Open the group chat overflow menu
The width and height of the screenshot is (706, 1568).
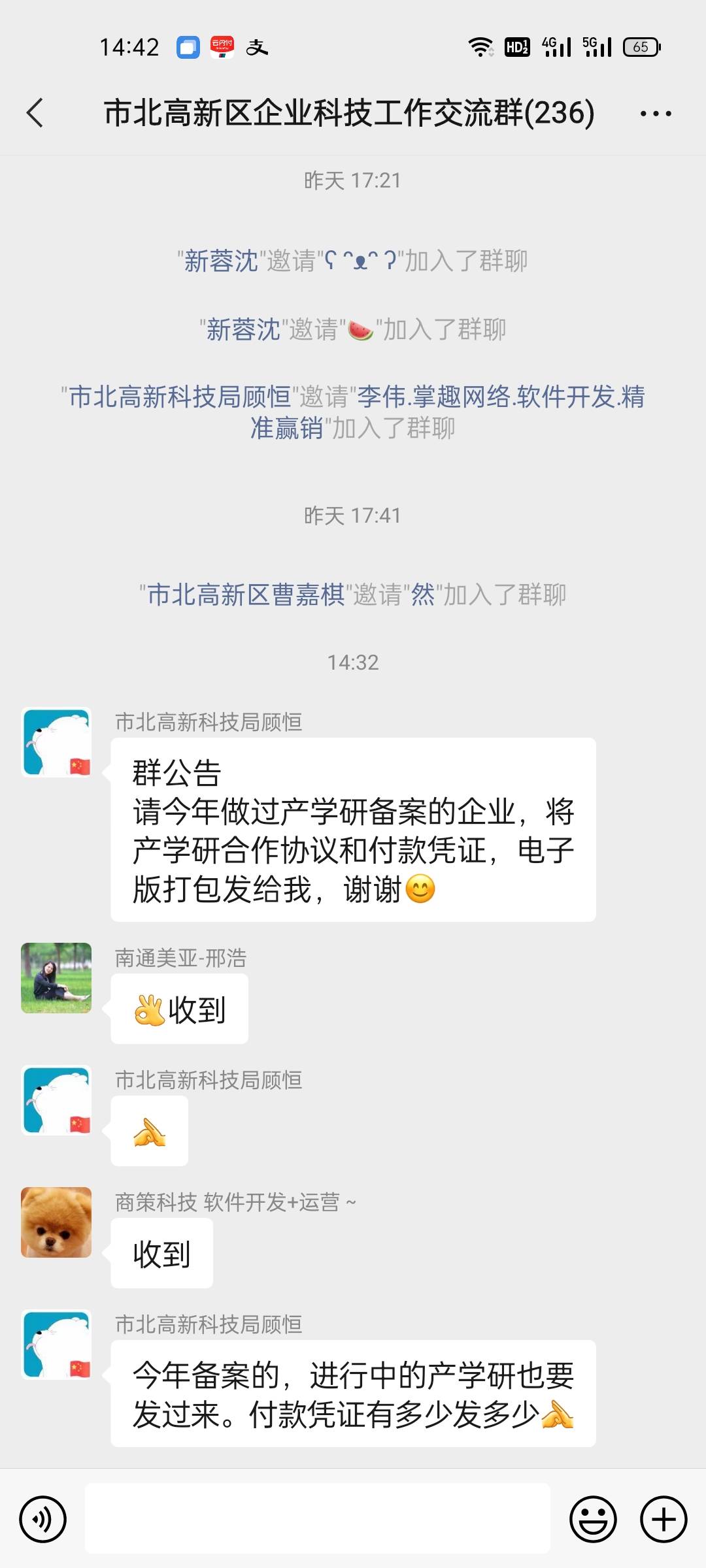(x=655, y=114)
